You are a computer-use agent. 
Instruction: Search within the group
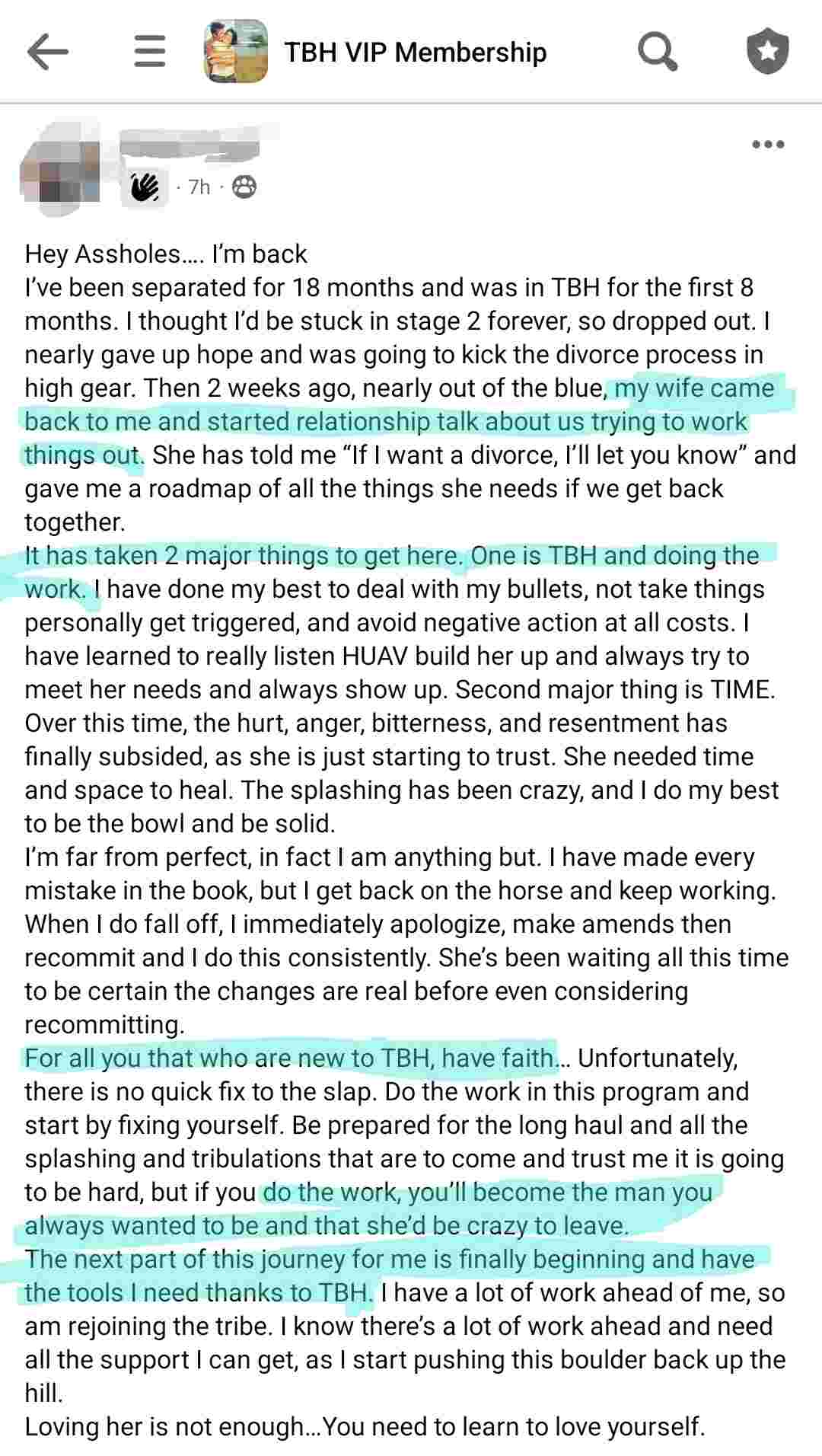pos(658,52)
